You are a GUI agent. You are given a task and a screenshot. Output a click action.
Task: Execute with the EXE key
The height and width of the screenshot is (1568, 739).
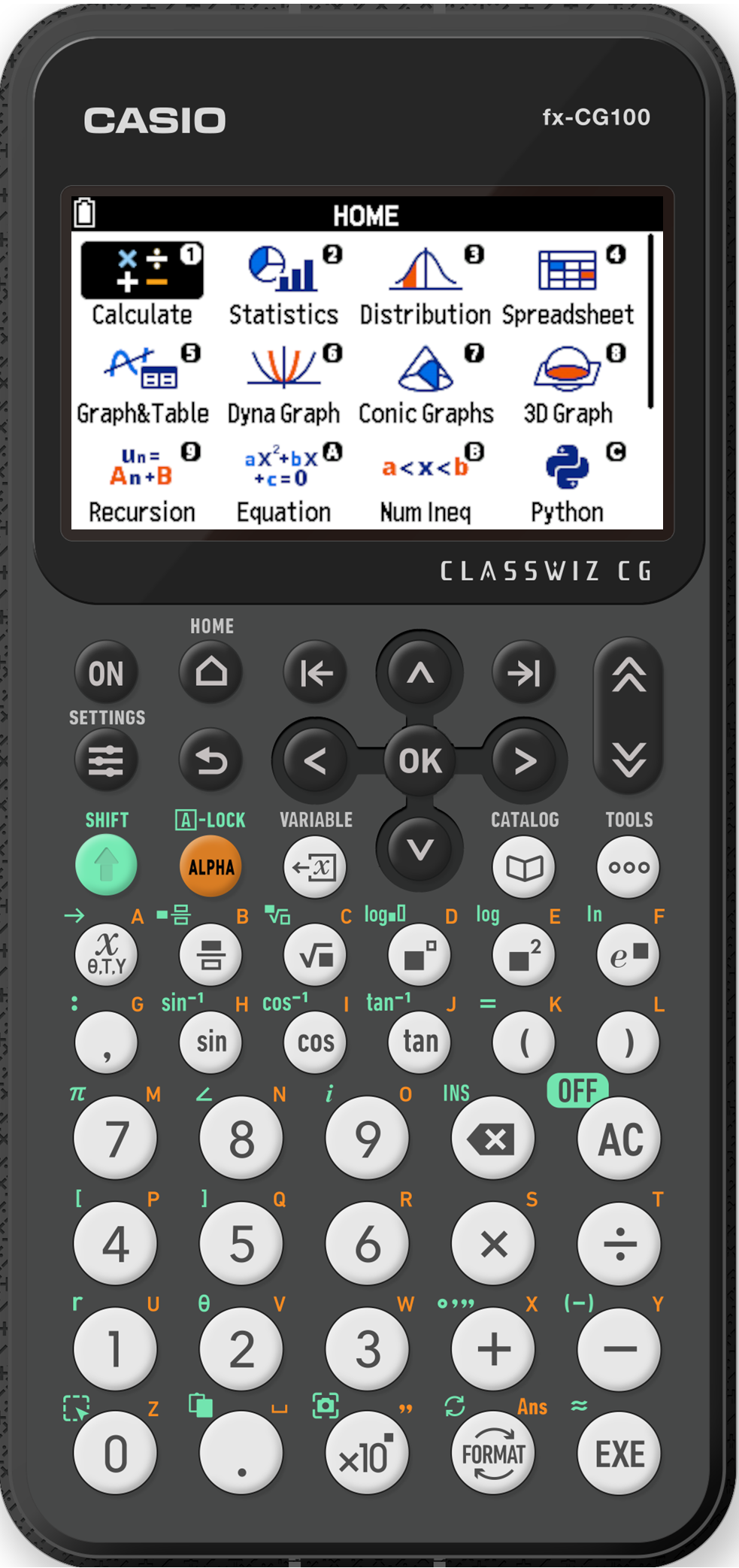click(619, 1453)
